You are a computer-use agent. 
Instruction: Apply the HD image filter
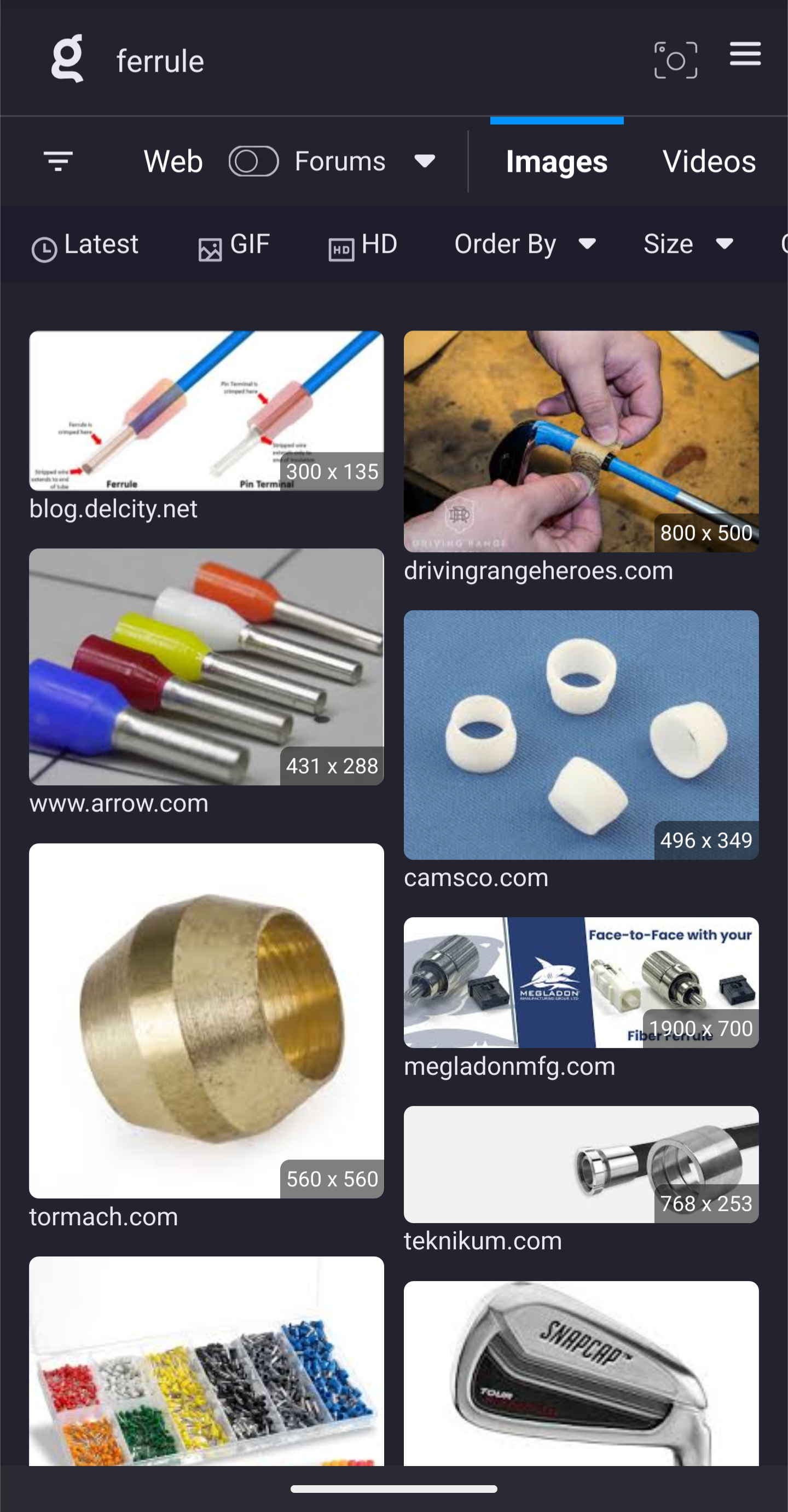(x=363, y=245)
